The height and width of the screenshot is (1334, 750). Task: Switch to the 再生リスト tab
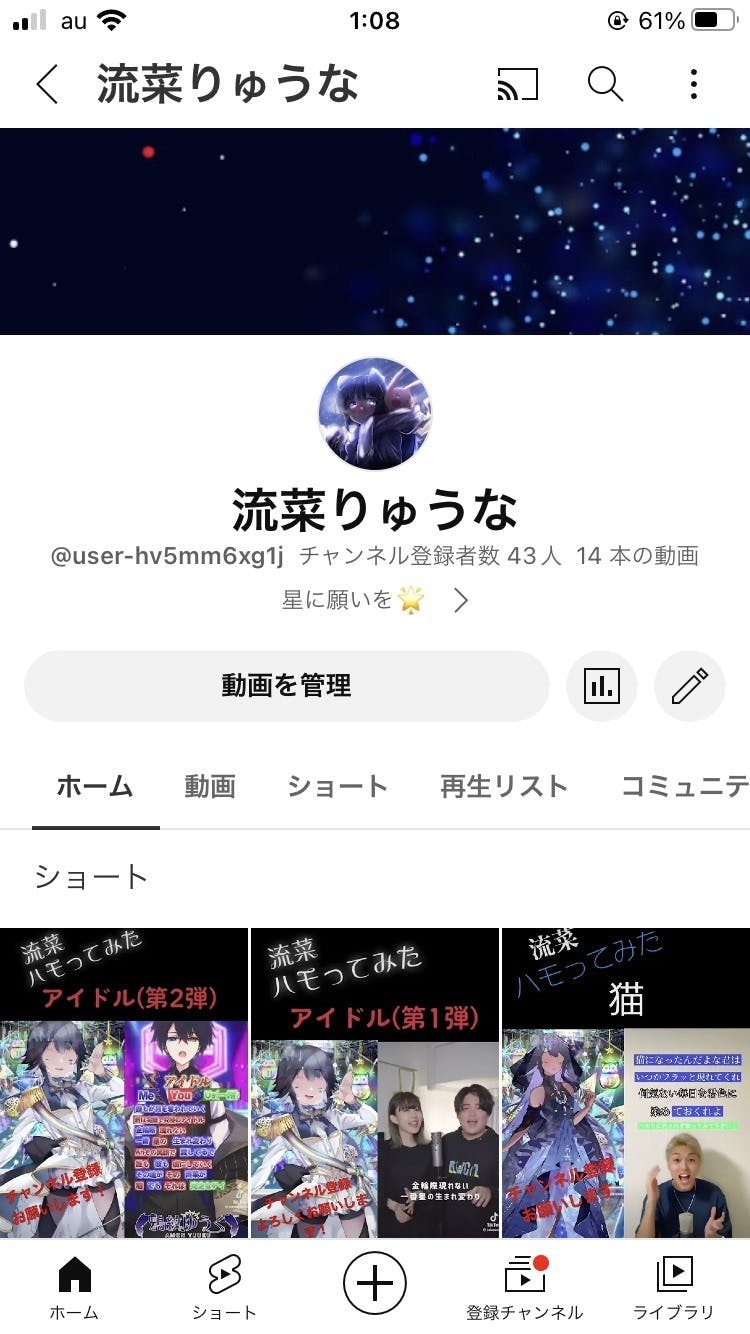[504, 787]
